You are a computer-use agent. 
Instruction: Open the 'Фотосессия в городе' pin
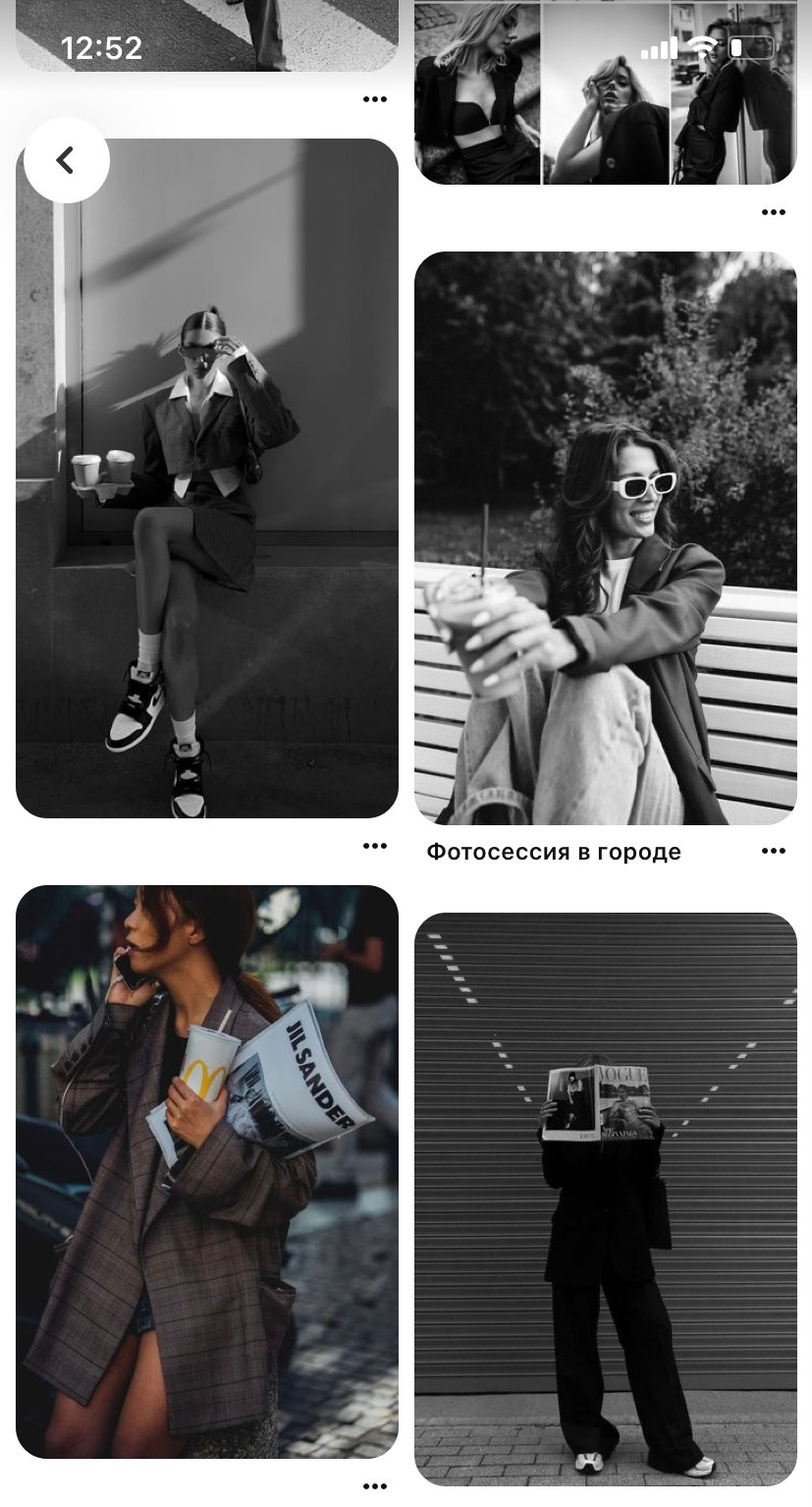605,537
